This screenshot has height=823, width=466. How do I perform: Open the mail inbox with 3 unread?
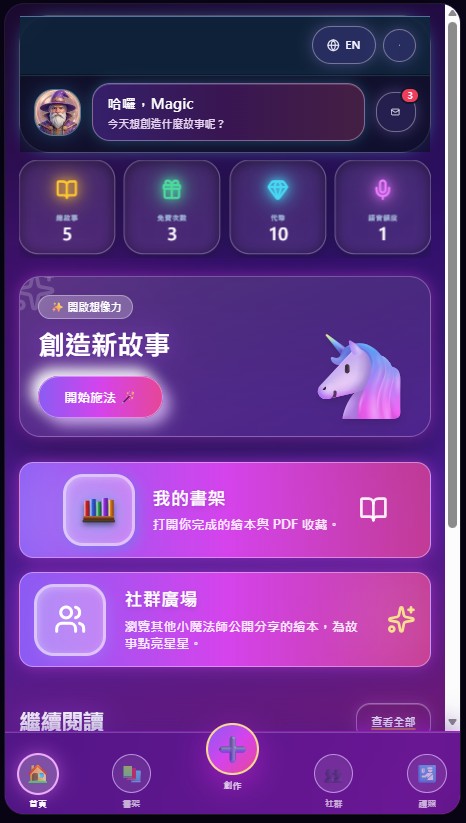(x=396, y=112)
